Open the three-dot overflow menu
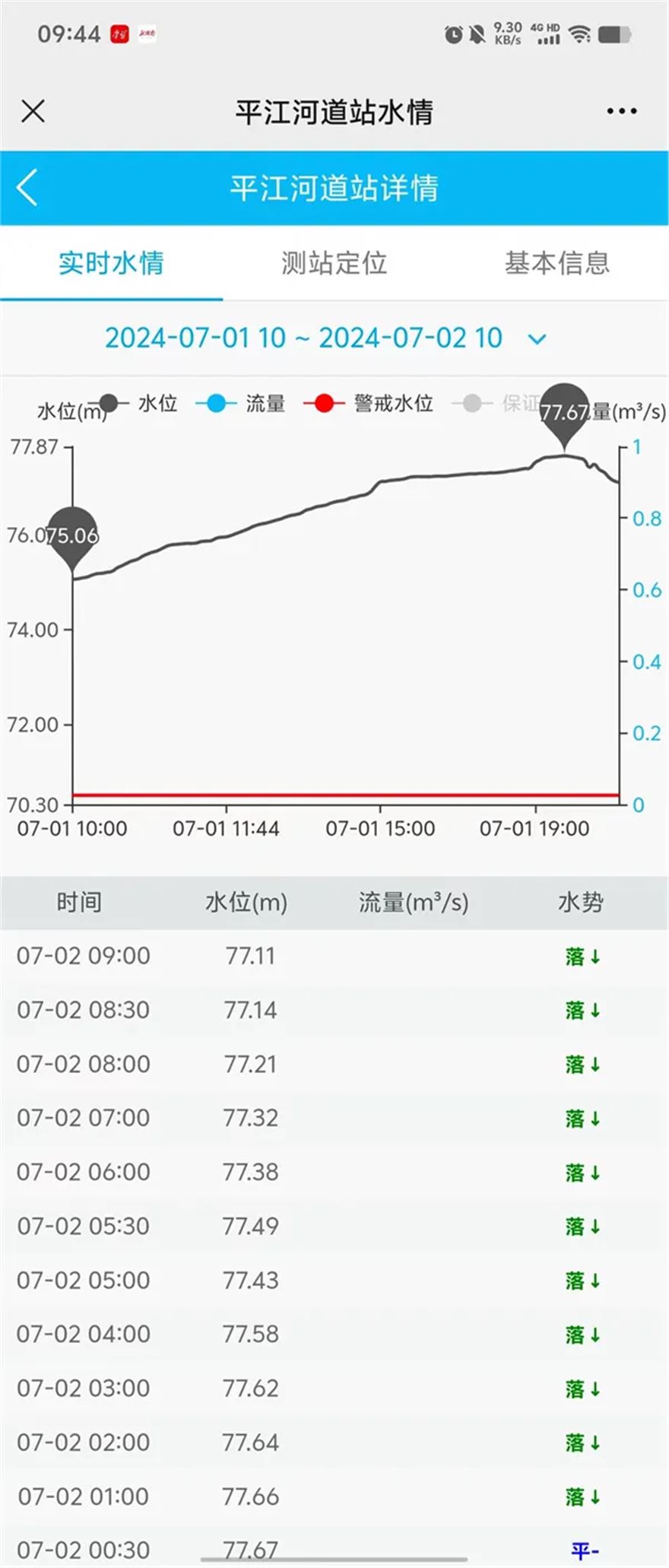Screen dimensions: 669x1568 tap(621, 111)
